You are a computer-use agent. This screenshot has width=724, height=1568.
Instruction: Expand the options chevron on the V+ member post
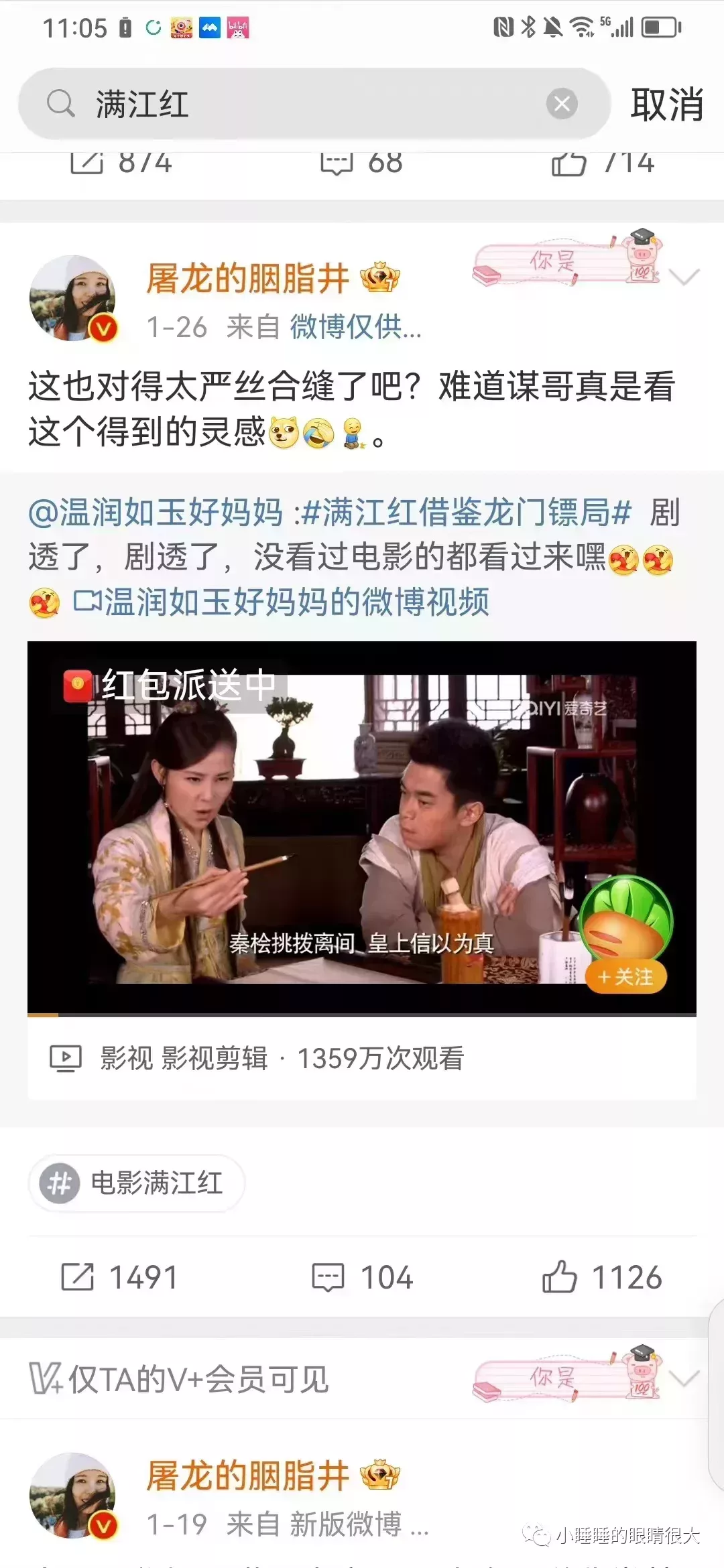(x=684, y=1378)
